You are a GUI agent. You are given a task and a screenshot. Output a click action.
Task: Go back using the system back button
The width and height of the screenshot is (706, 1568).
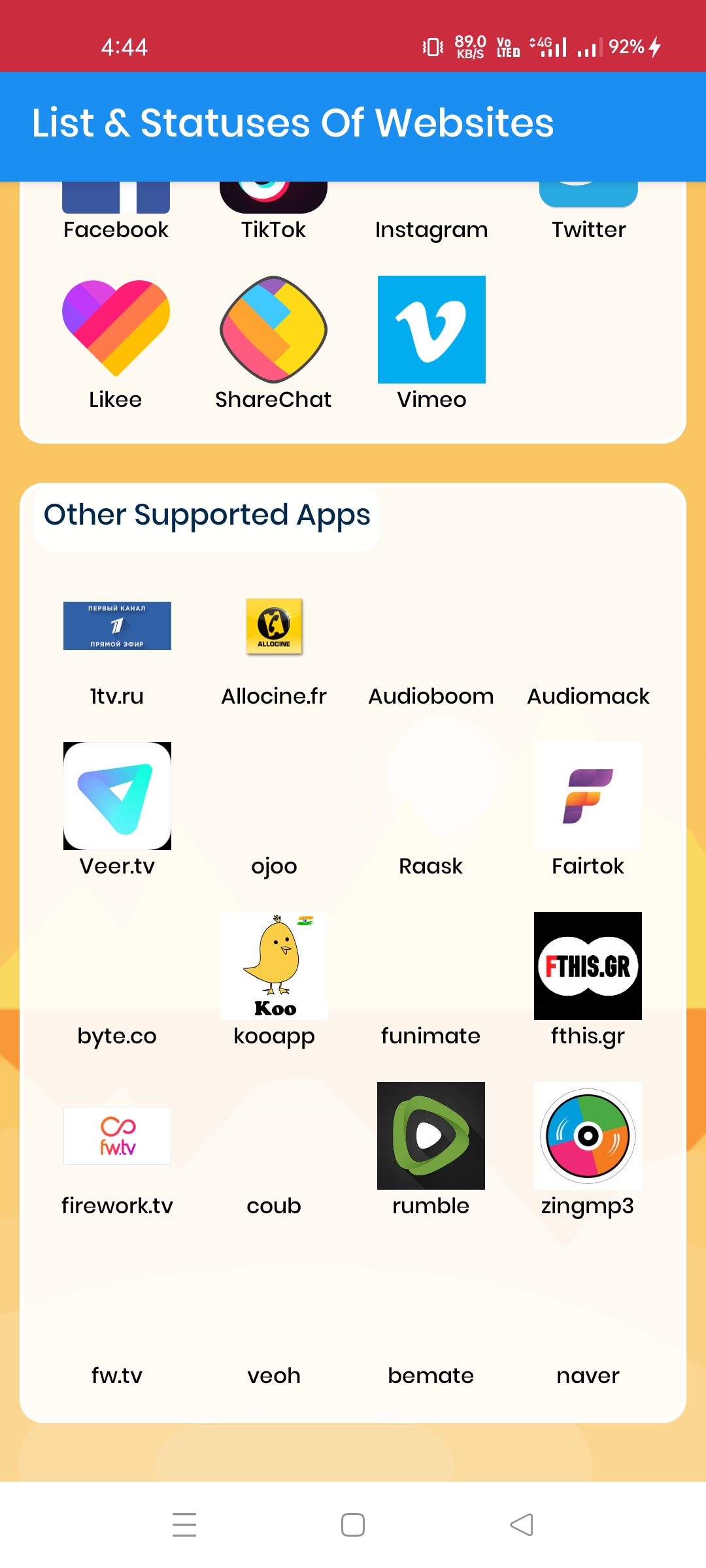point(522,1525)
